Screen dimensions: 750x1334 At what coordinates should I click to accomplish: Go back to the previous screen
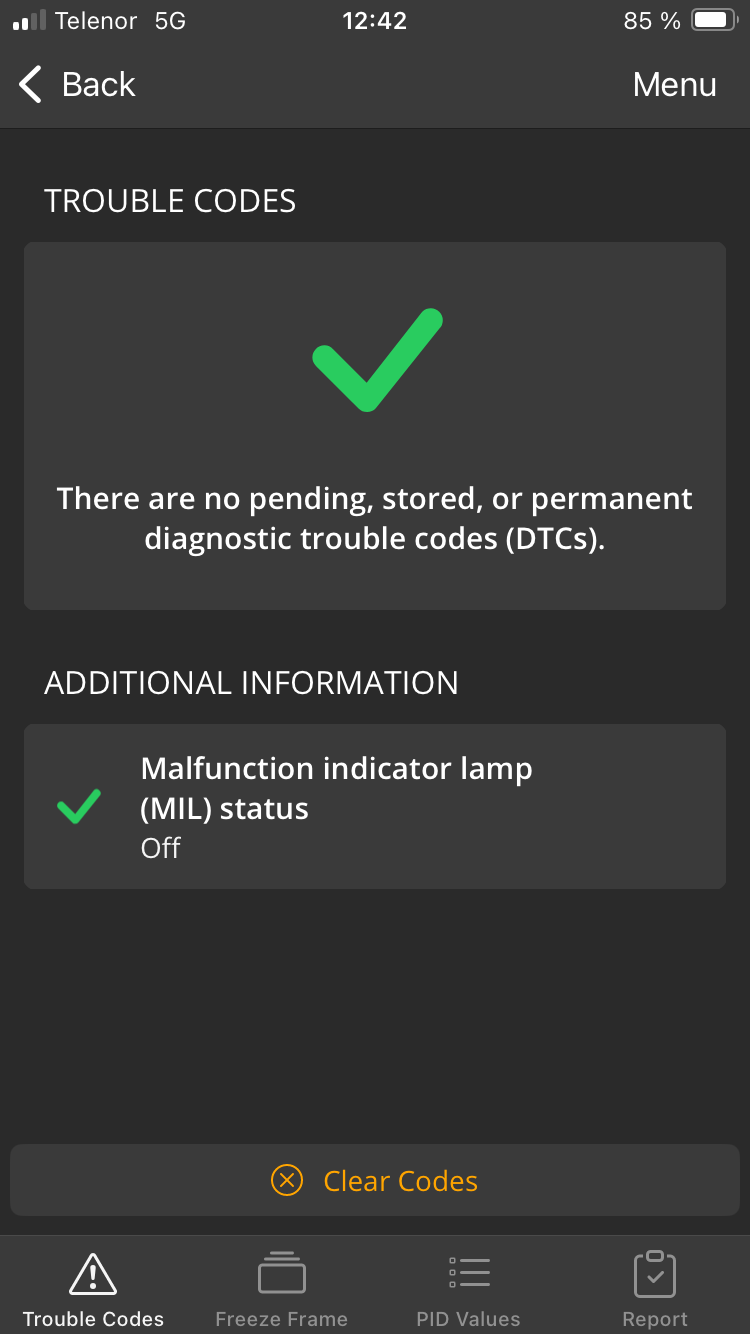tap(77, 85)
